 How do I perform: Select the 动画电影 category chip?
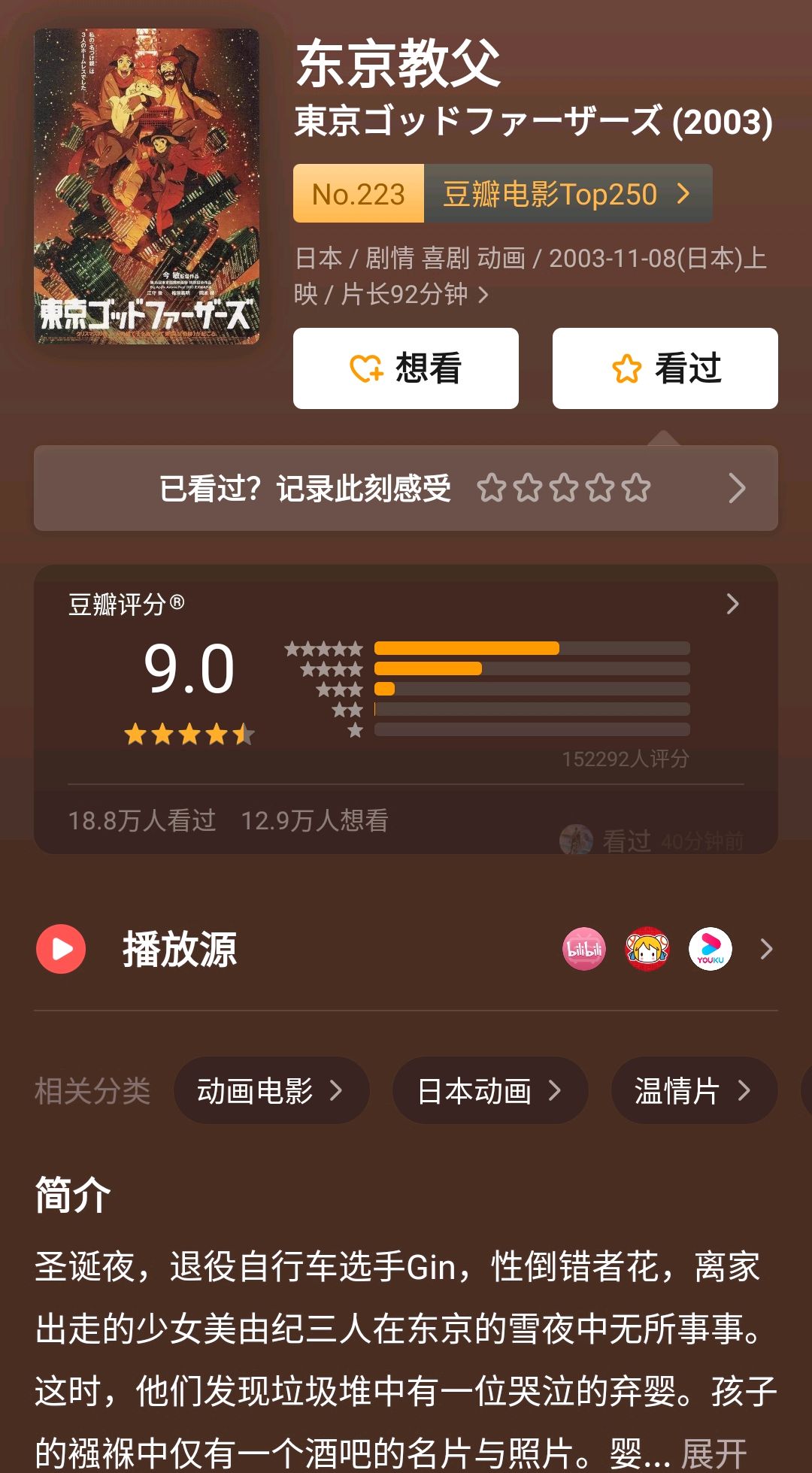[271, 1090]
